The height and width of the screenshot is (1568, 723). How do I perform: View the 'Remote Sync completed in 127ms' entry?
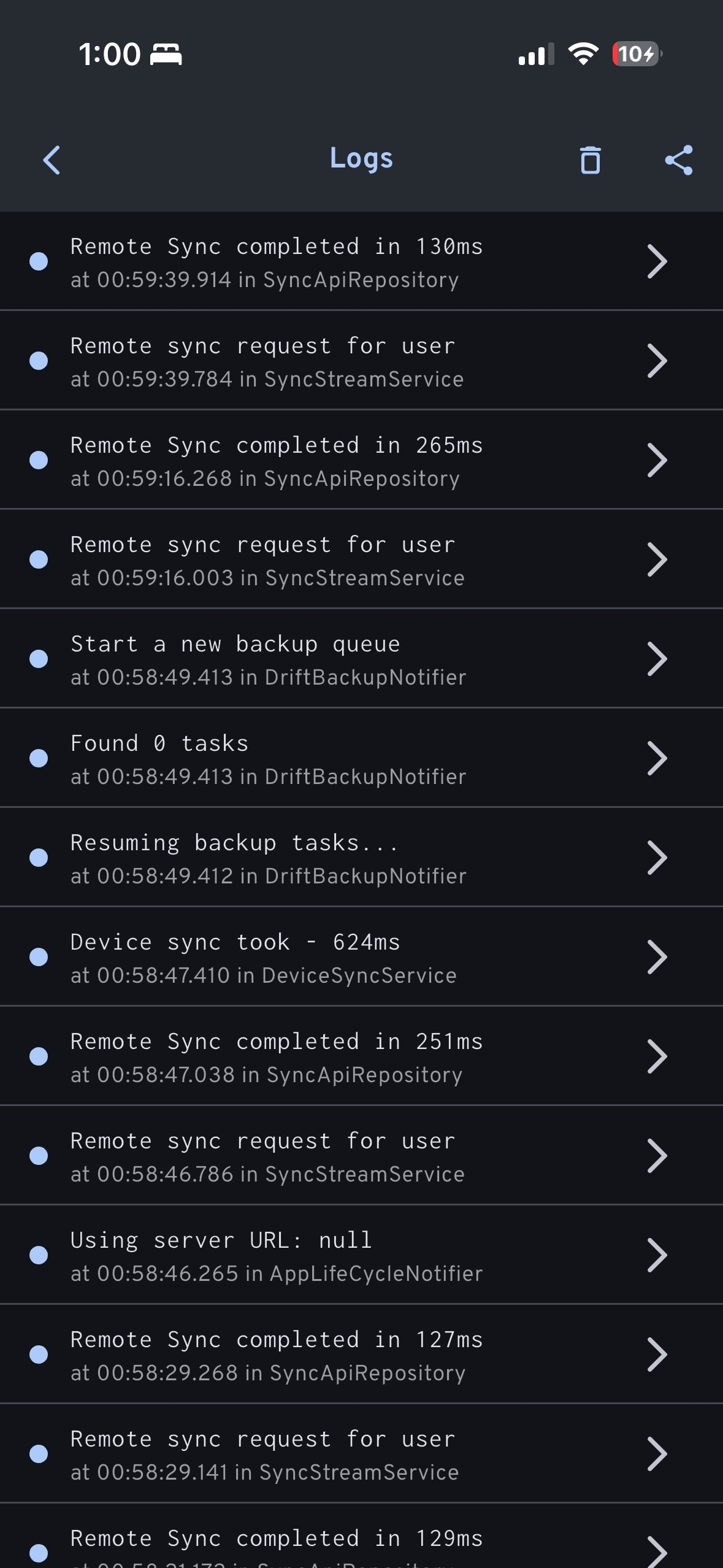361,1355
